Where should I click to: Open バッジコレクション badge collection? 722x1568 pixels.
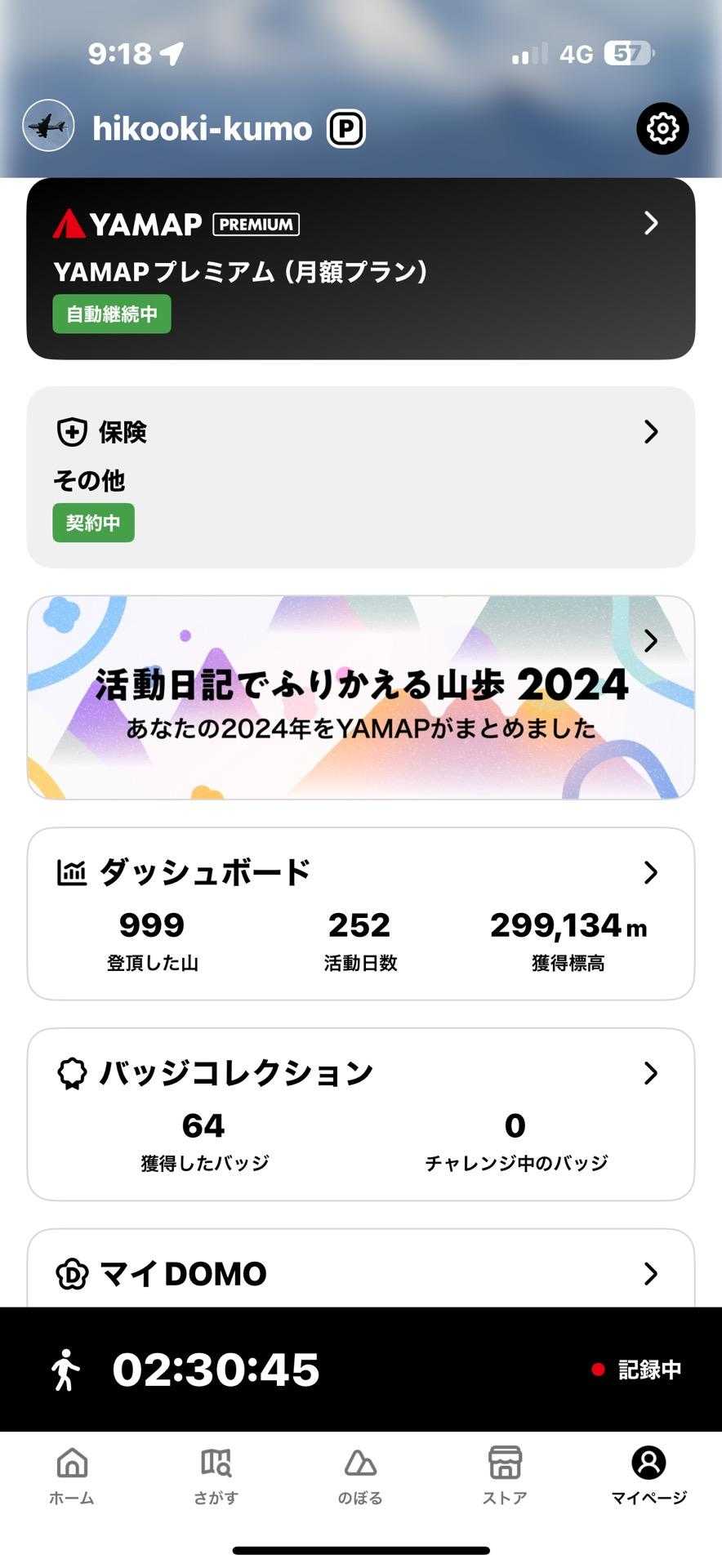(360, 1114)
